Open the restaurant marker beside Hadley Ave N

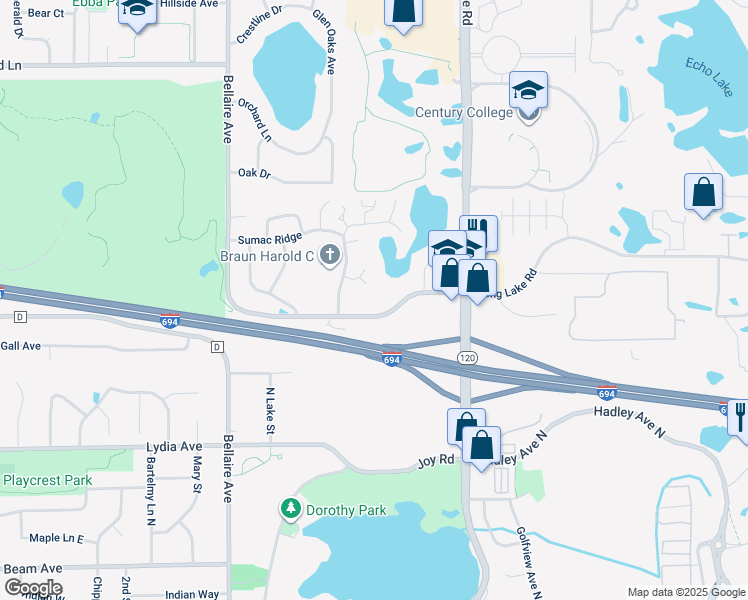tap(738, 420)
